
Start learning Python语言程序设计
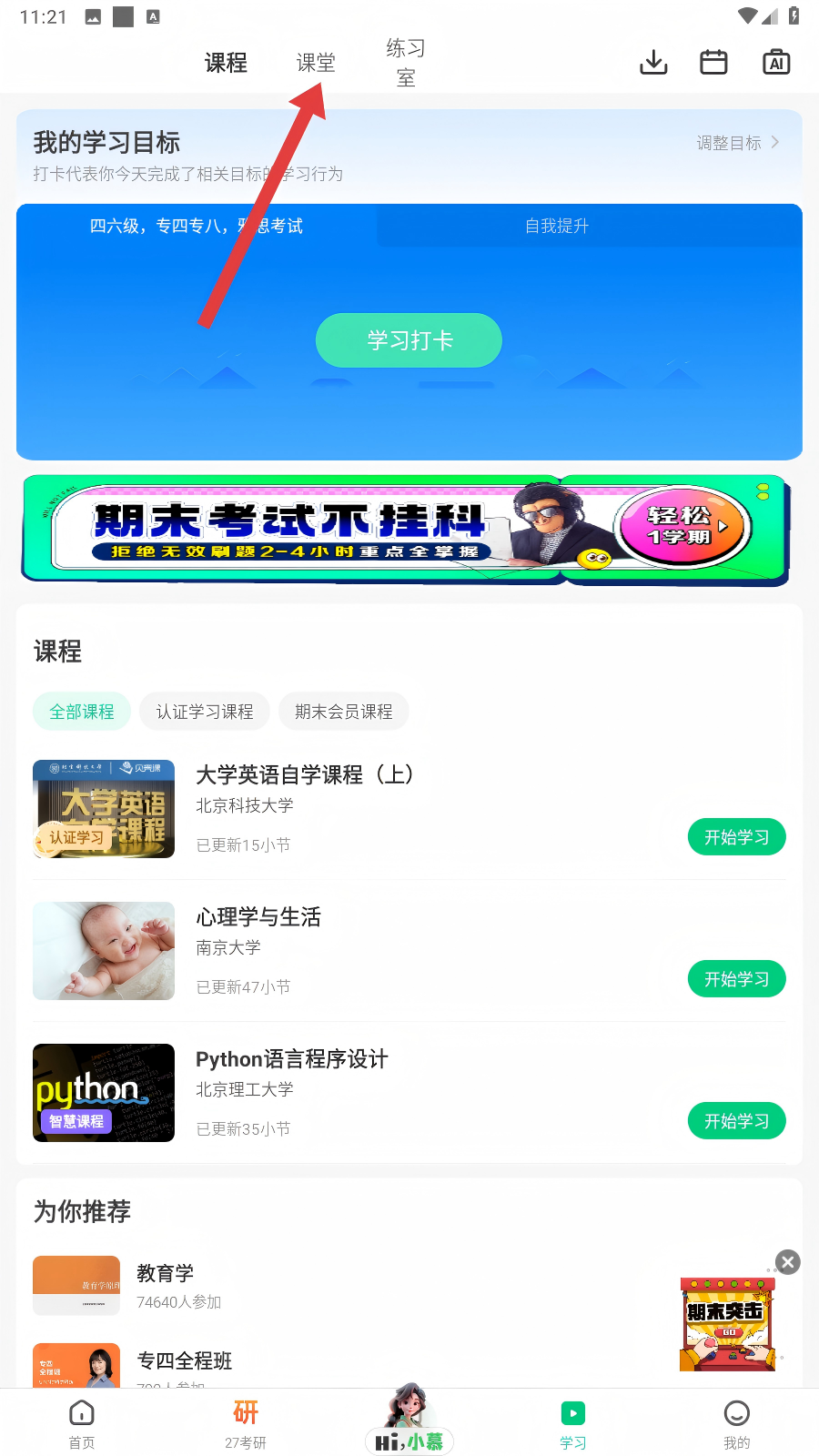coord(736,1121)
